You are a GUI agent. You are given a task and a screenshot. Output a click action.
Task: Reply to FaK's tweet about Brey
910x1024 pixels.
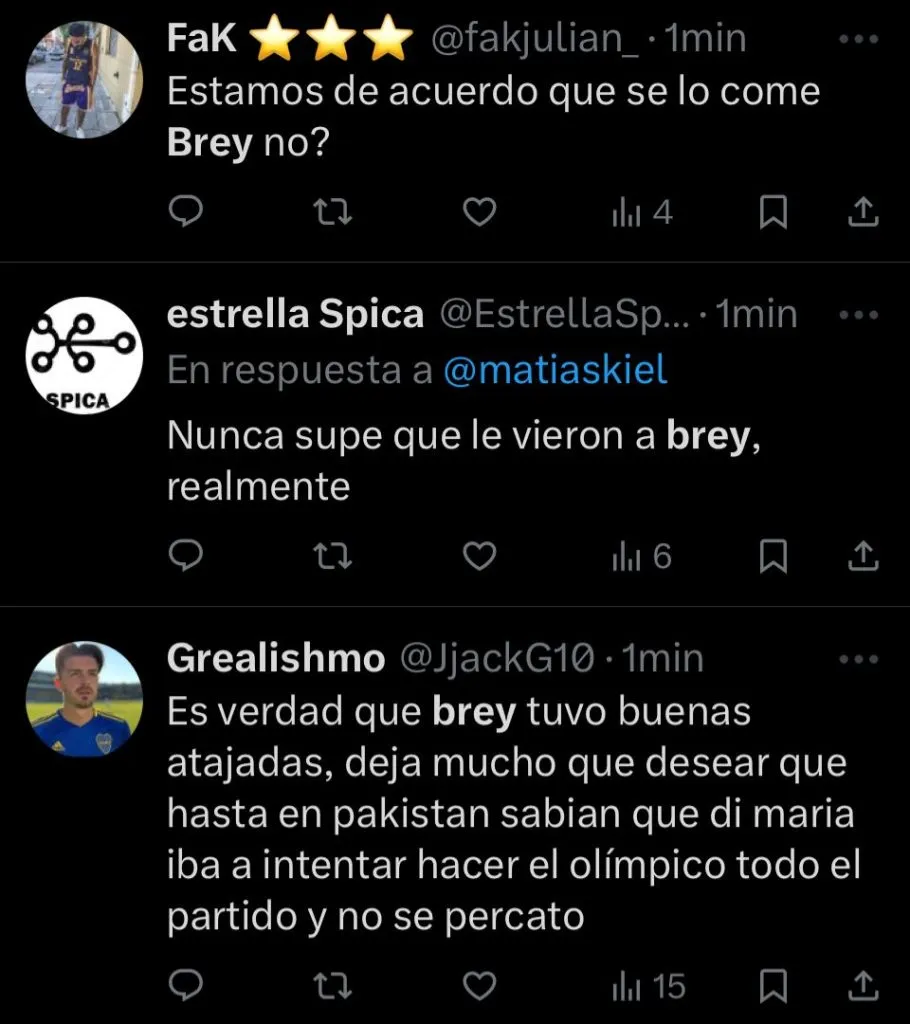click(x=185, y=212)
